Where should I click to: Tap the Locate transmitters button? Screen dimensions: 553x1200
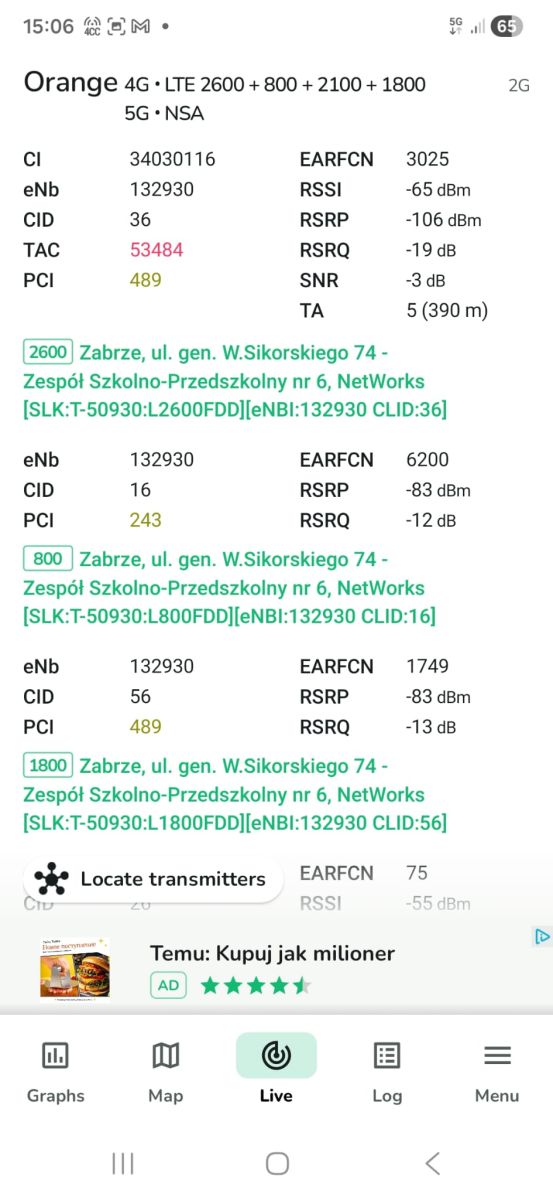(x=153, y=879)
